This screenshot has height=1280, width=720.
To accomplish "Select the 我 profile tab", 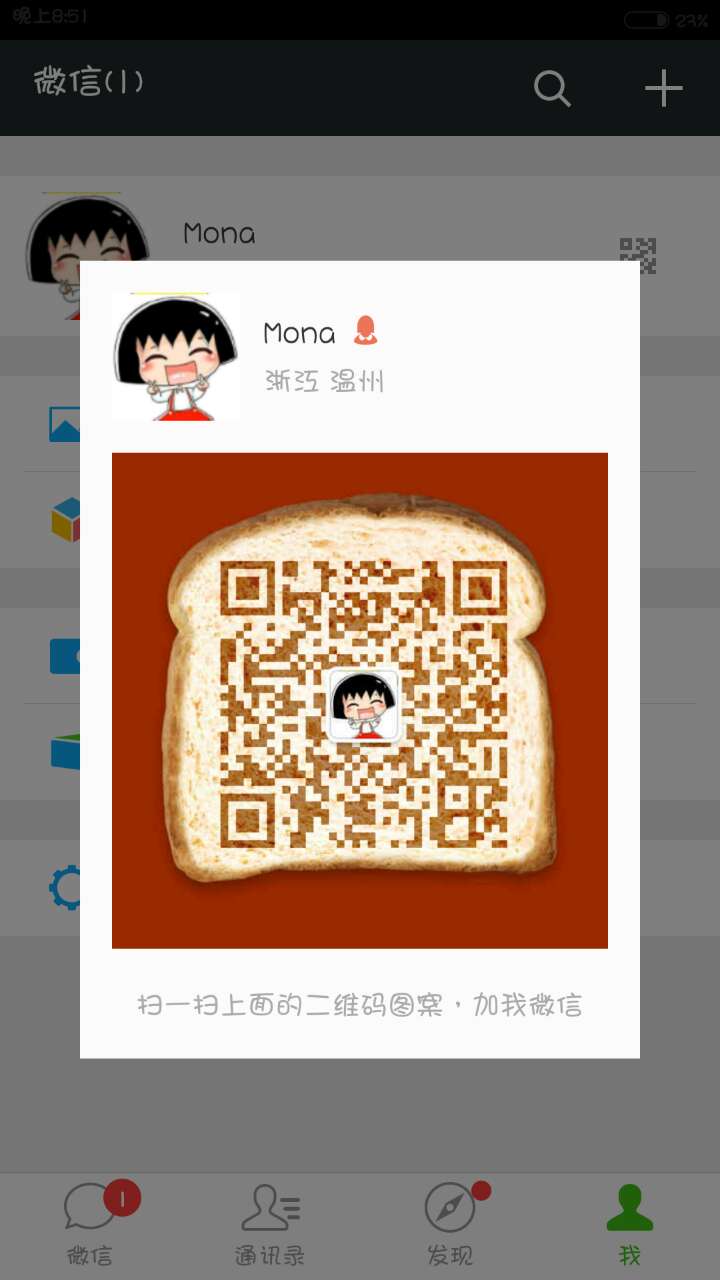I will [630, 1225].
